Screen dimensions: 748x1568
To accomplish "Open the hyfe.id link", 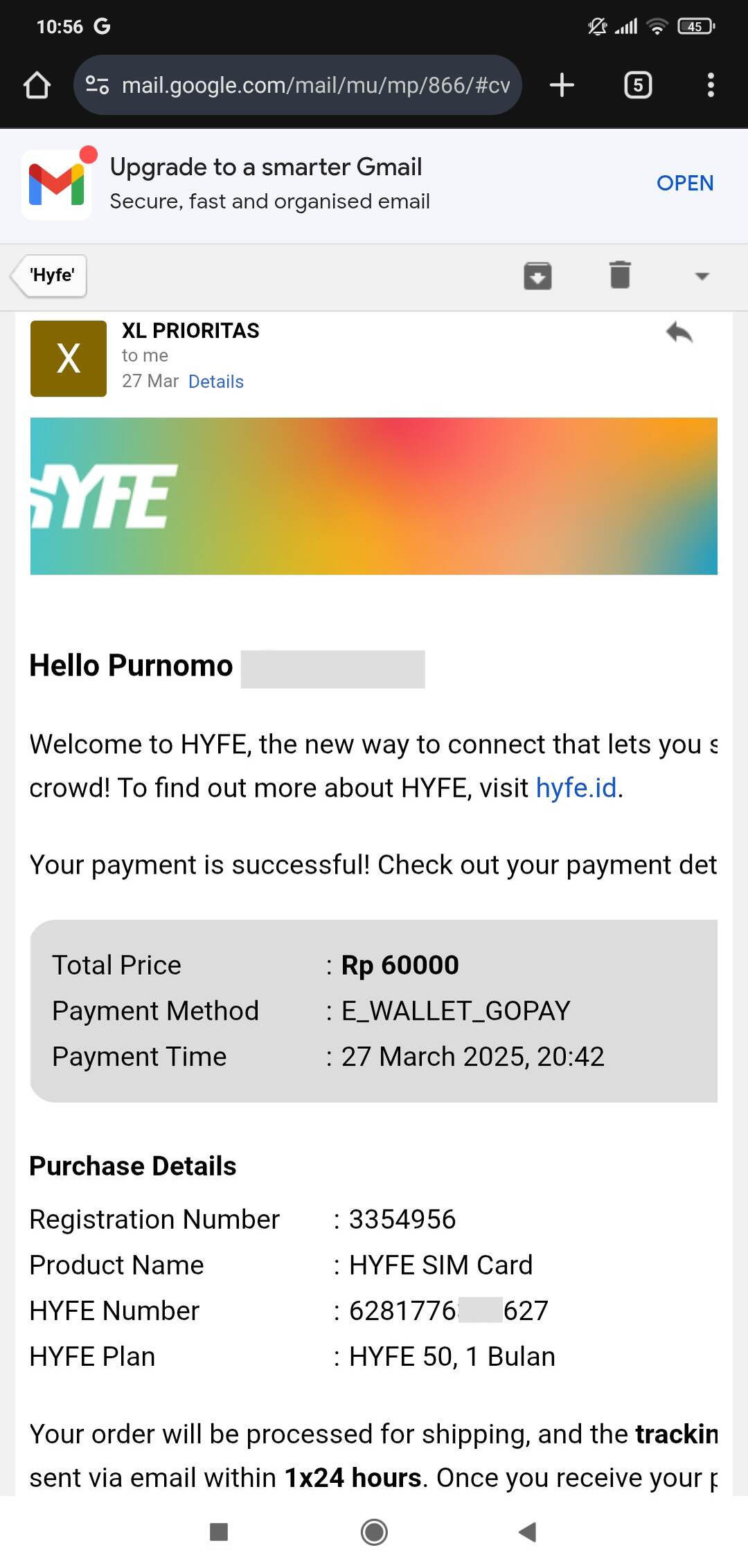I will 576,788.
